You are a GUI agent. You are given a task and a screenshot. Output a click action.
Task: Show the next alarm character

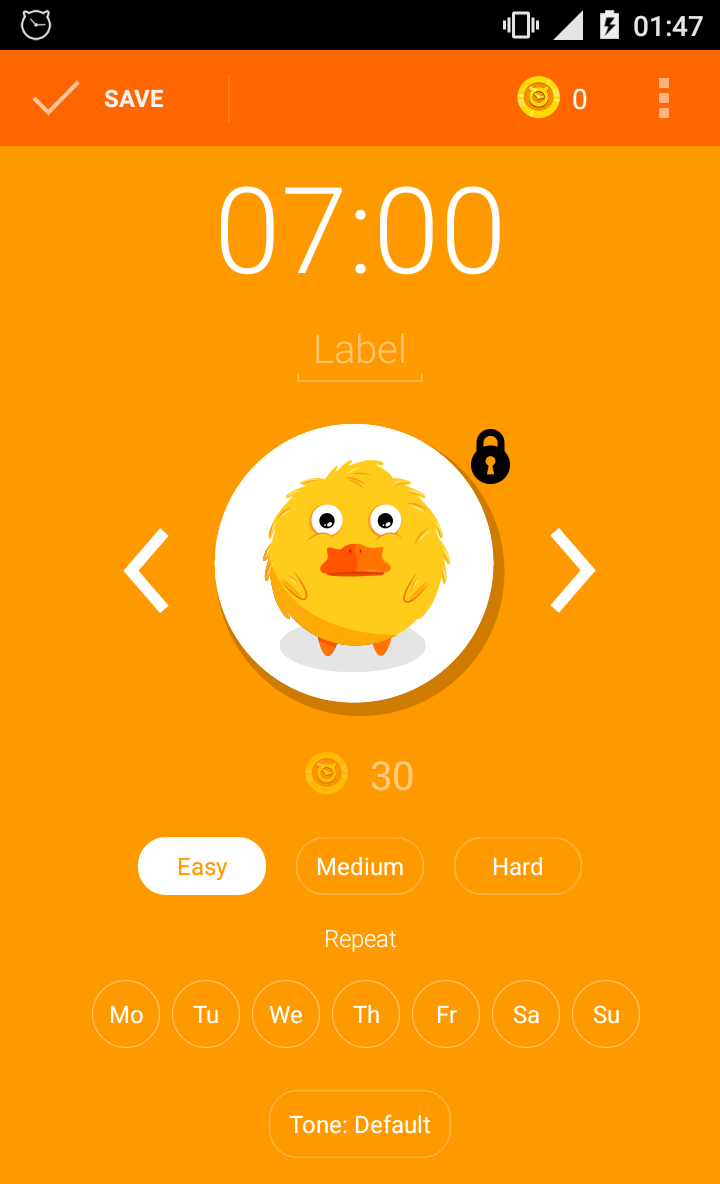pos(573,570)
